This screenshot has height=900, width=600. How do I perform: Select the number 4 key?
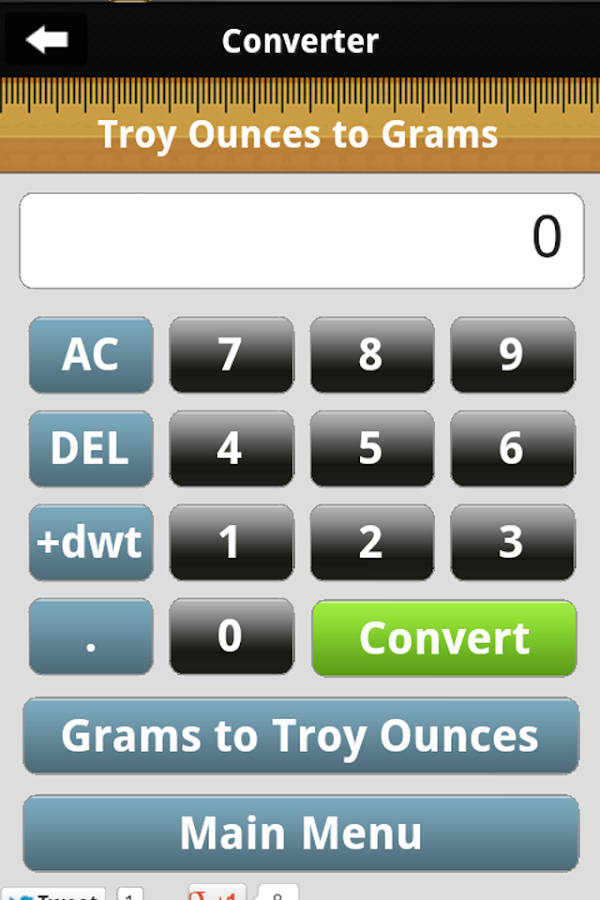click(x=231, y=449)
